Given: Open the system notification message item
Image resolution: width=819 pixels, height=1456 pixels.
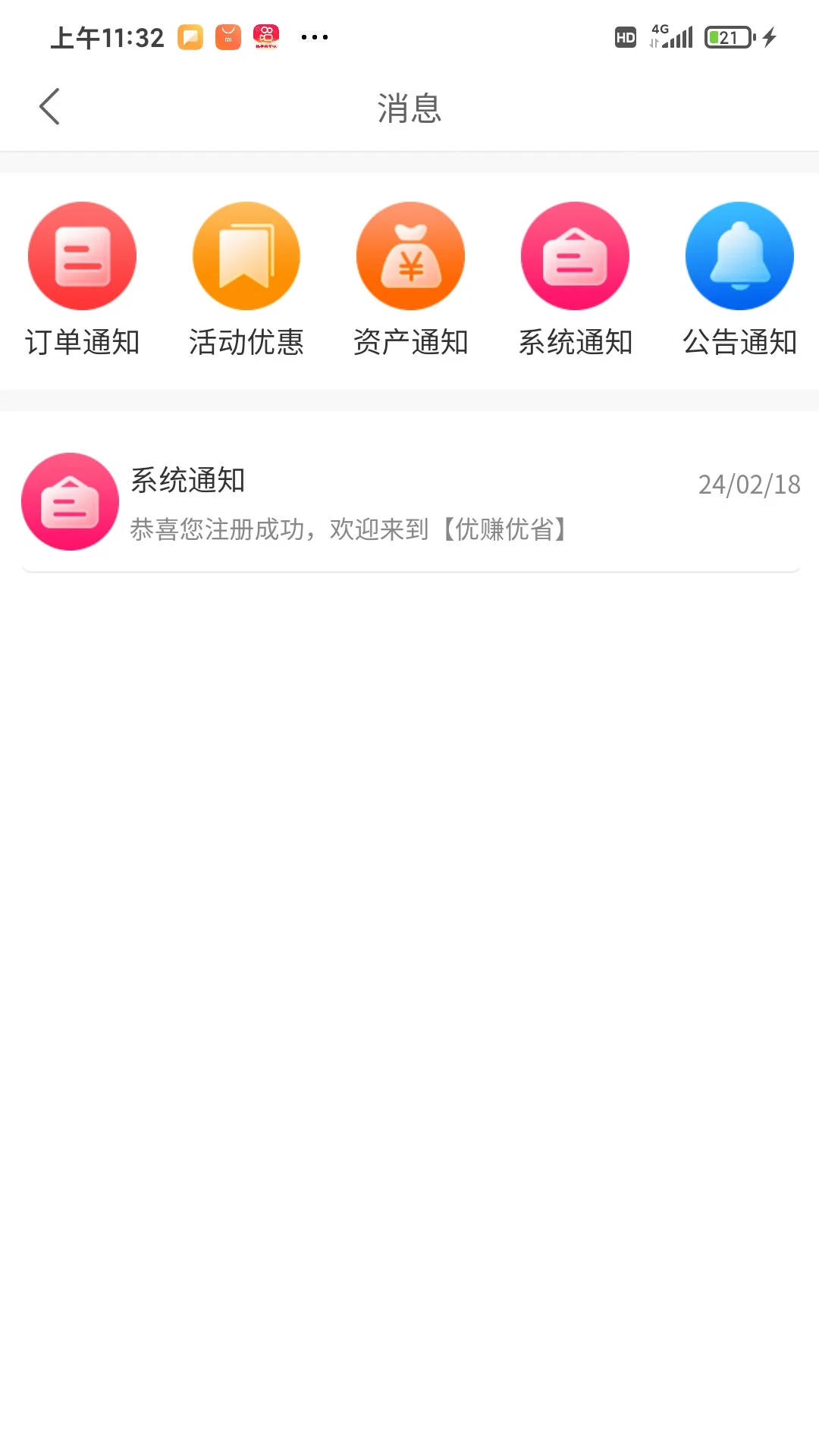Looking at the screenshot, I should pos(409,501).
